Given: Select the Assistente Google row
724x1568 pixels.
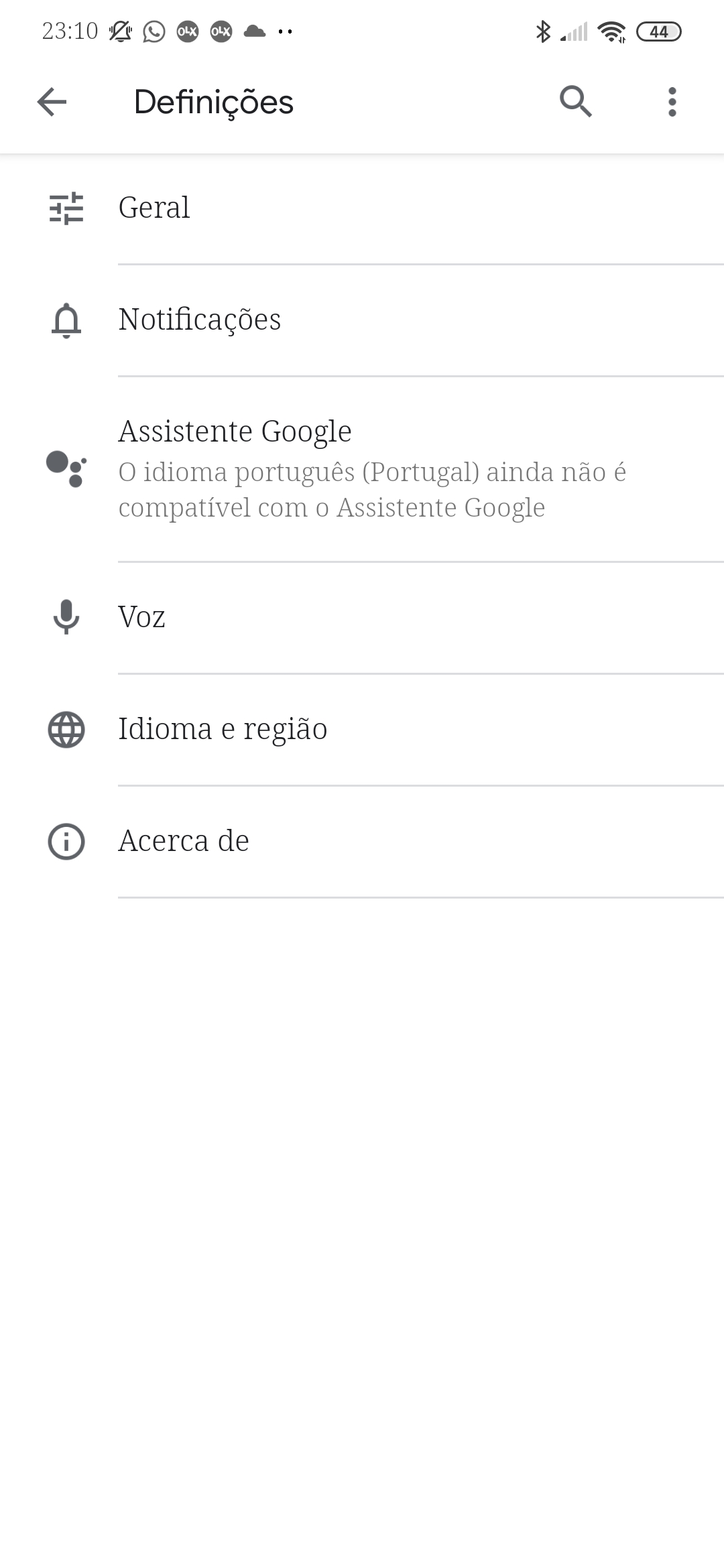Looking at the screenshot, I should (x=235, y=468).
